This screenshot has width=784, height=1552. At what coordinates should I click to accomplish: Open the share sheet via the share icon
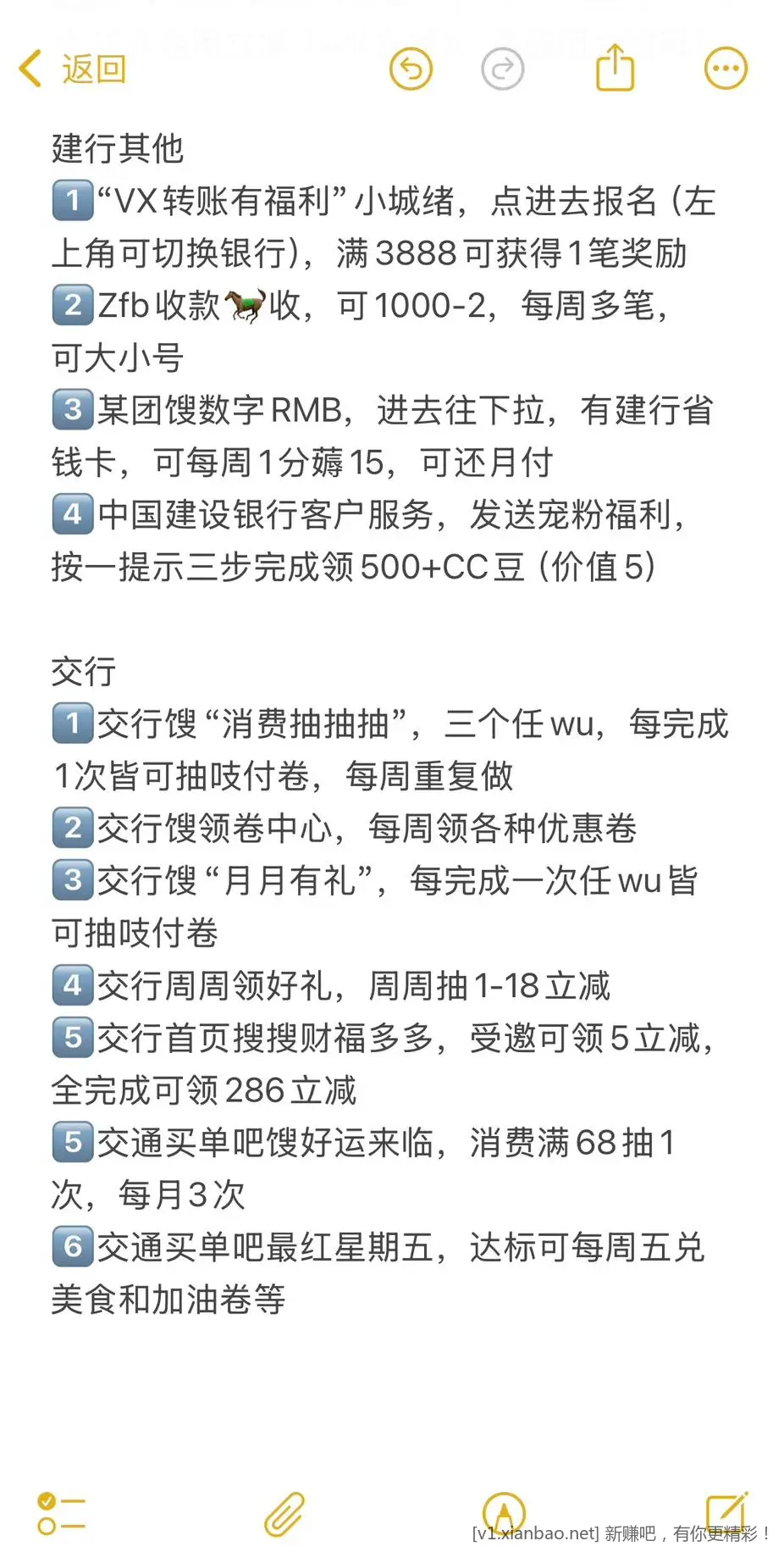click(x=616, y=69)
